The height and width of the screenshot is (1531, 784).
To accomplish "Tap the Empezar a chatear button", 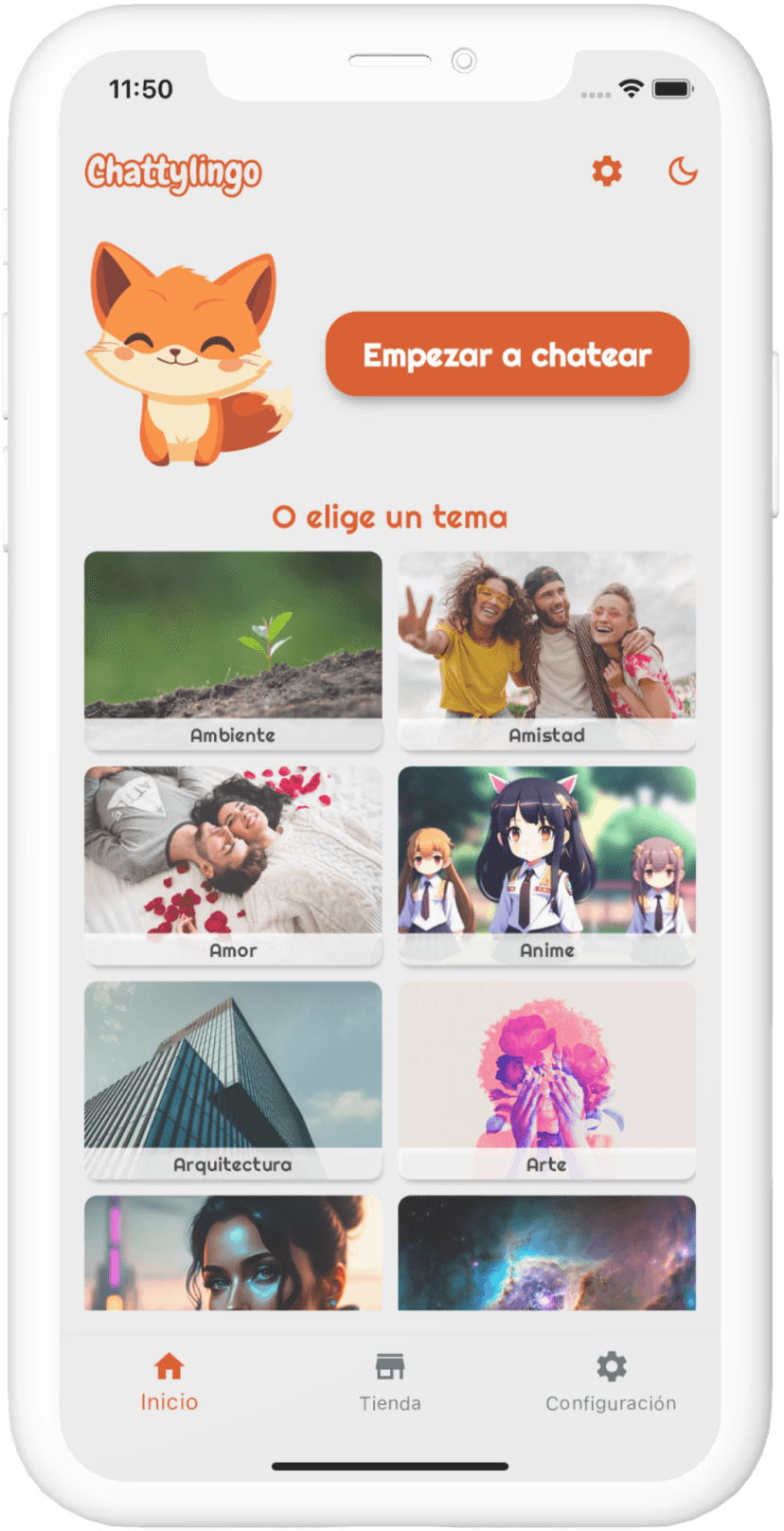I will tap(507, 354).
